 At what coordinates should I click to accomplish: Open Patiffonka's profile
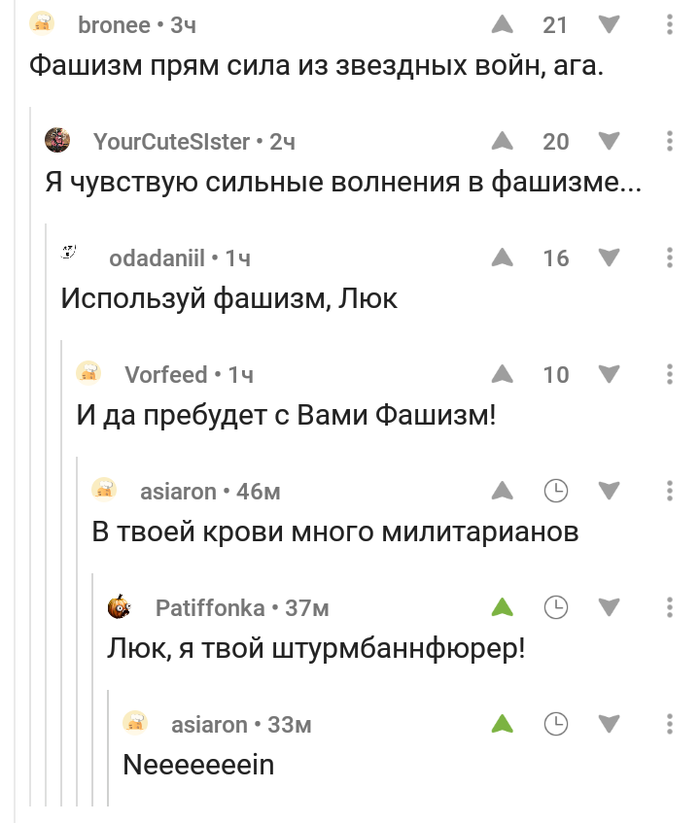[x=210, y=608]
